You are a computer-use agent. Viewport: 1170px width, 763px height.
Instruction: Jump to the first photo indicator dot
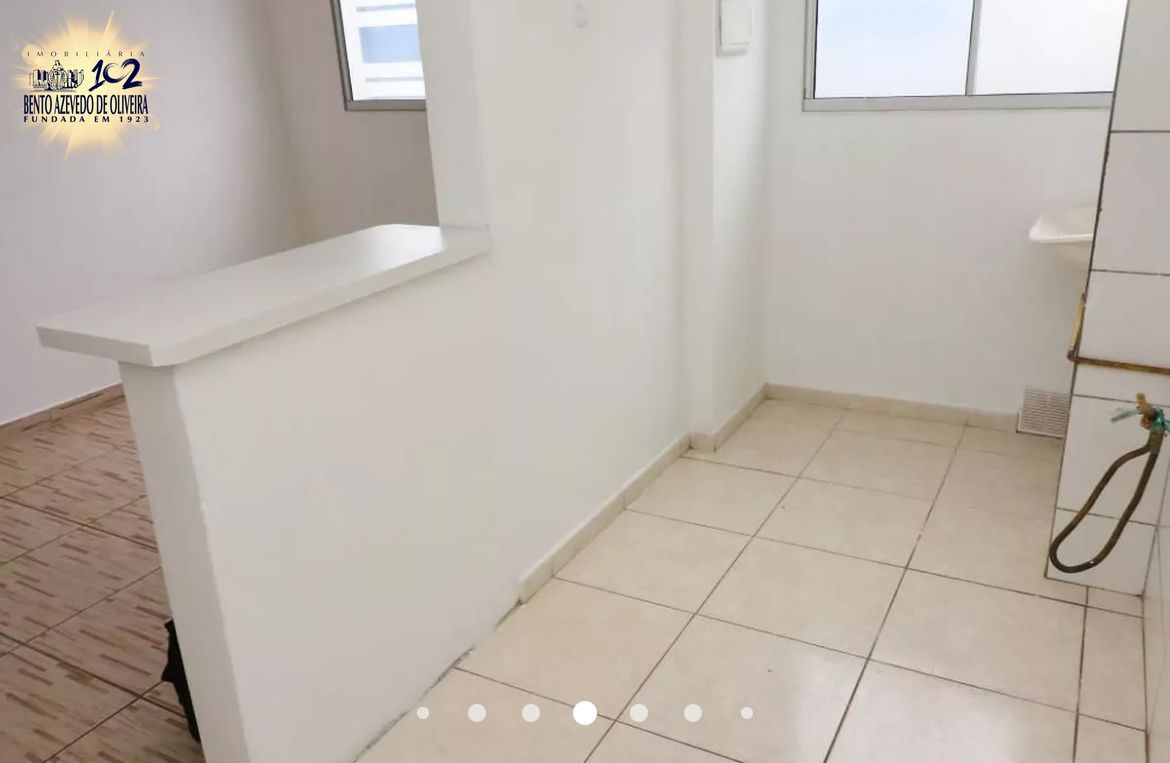(x=423, y=713)
